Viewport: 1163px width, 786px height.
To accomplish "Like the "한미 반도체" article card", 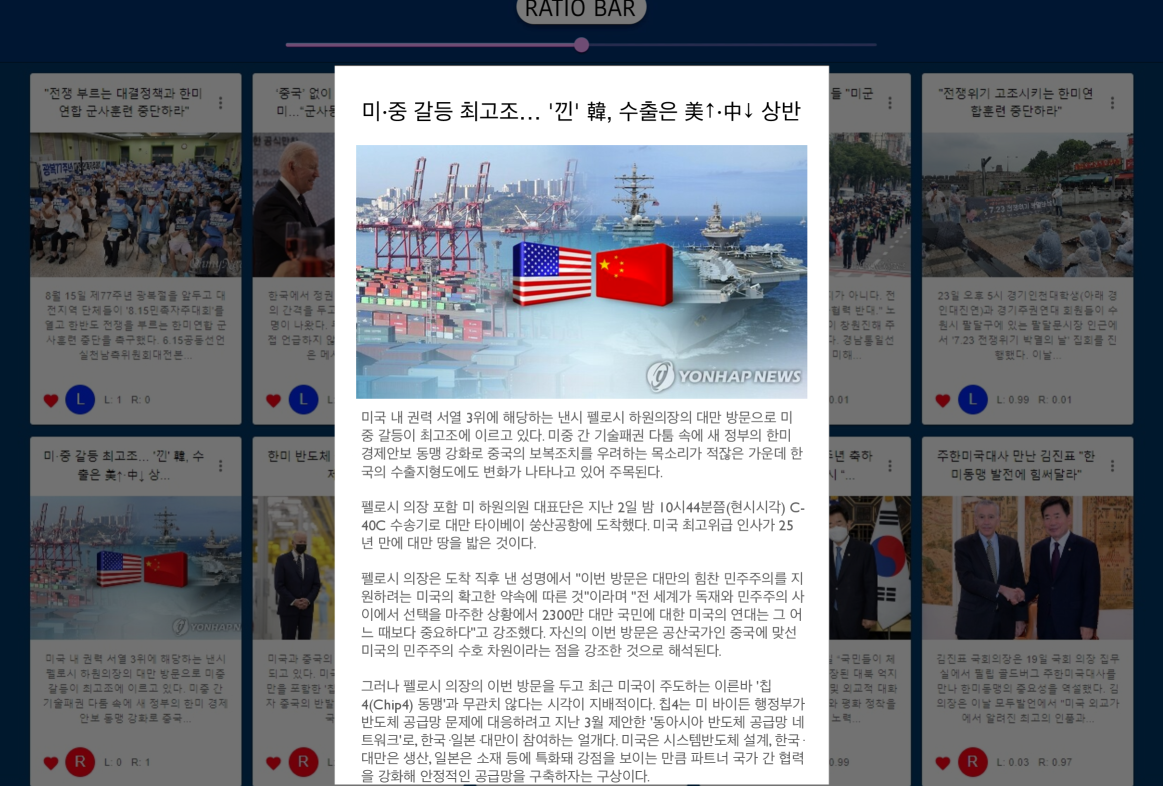I will click(273, 762).
